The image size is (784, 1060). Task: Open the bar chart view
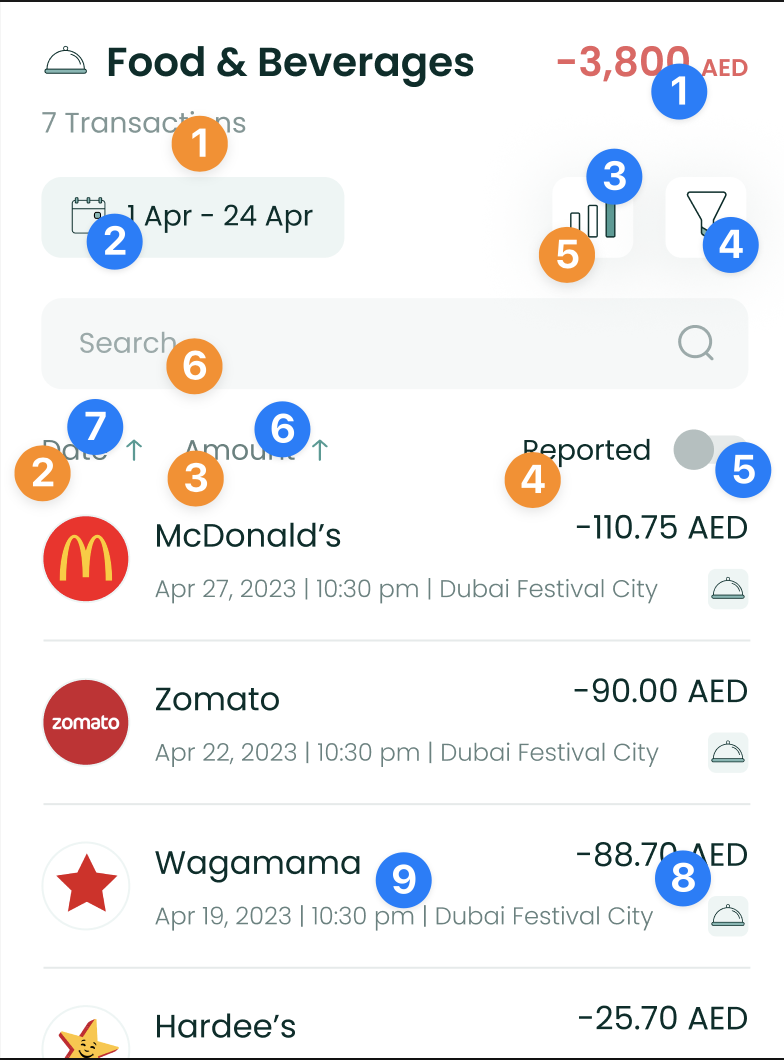pyautogui.click(x=593, y=217)
